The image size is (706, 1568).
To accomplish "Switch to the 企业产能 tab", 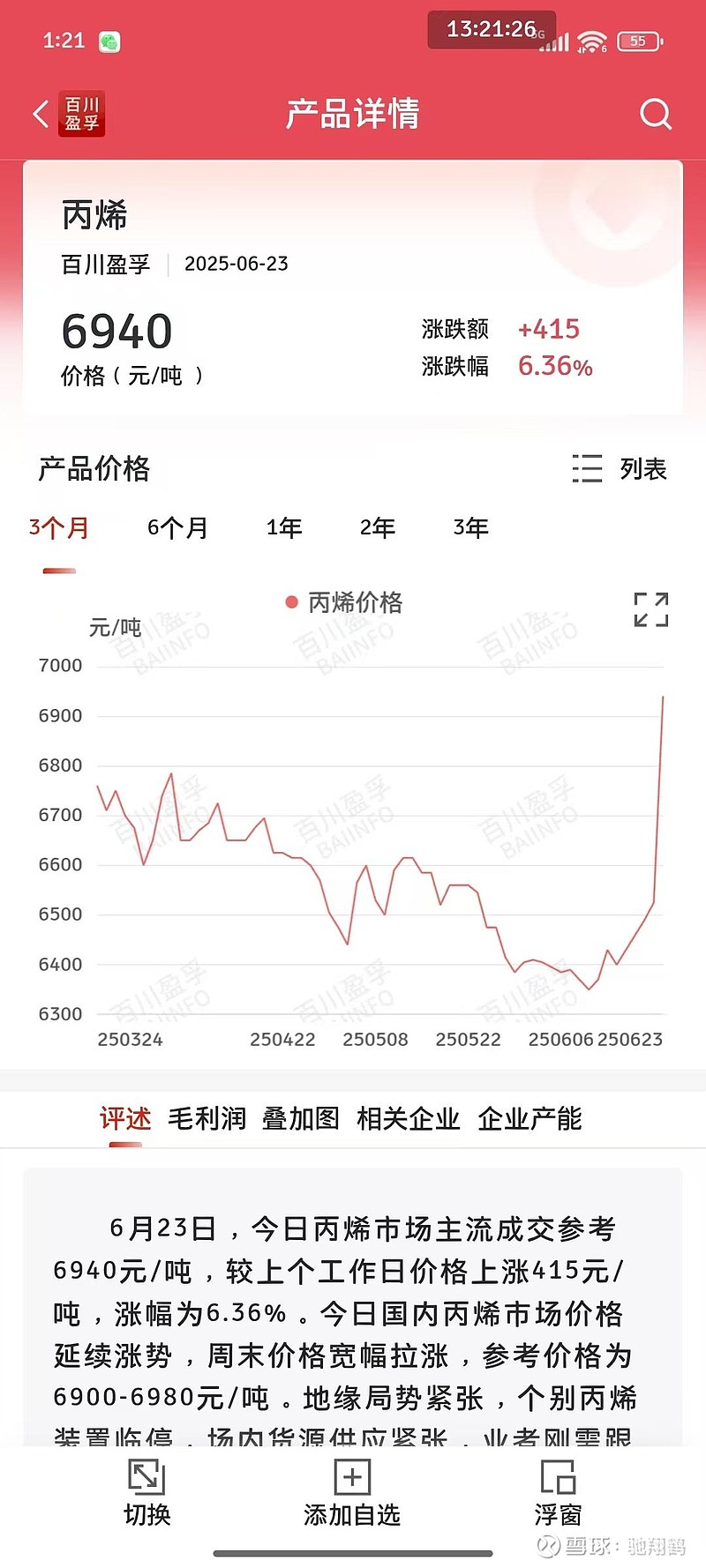I will click(529, 1118).
